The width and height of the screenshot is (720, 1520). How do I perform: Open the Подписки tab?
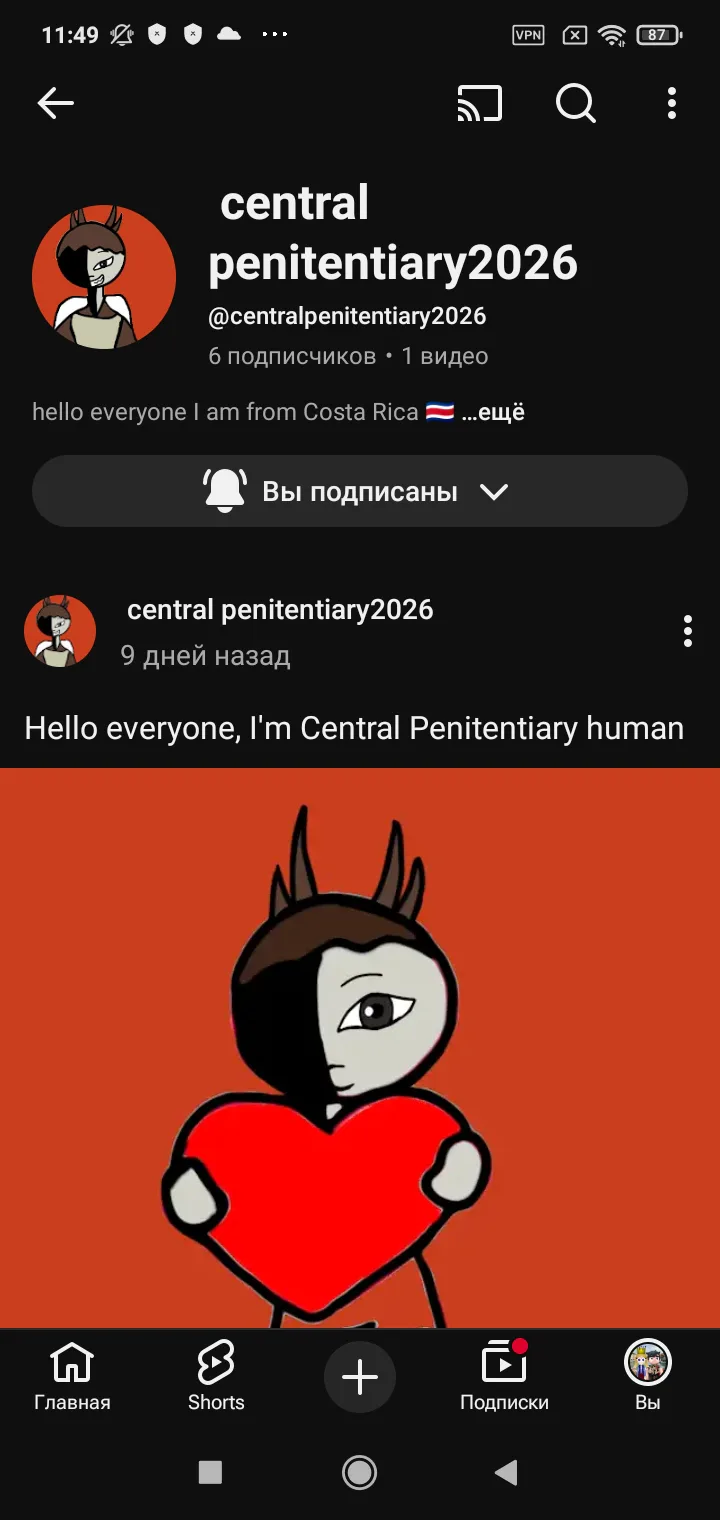tap(504, 1376)
